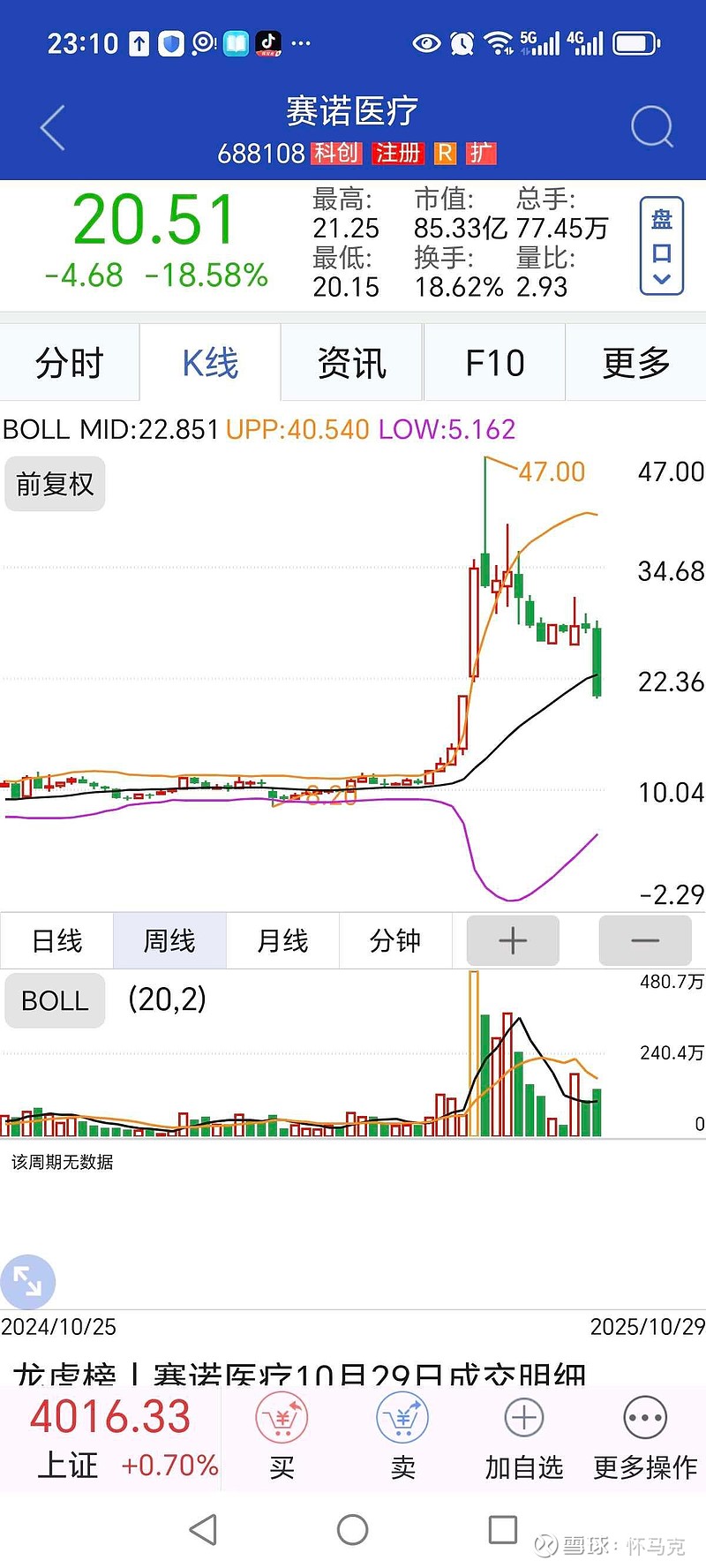Change the BOLL indicator selection
706x1568 pixels.
tap(55, 1000)
